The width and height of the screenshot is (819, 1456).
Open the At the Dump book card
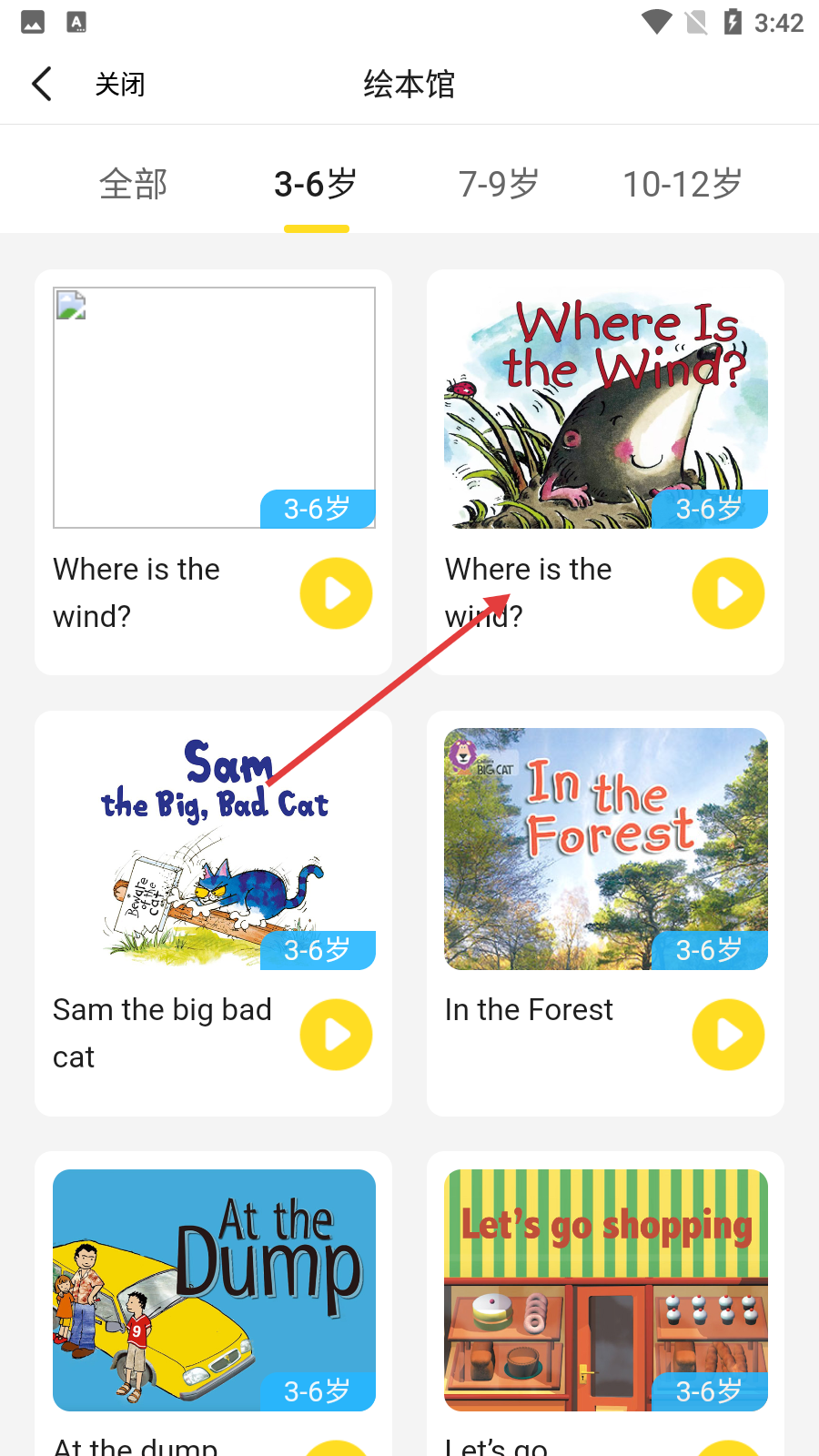point(214,1290)
